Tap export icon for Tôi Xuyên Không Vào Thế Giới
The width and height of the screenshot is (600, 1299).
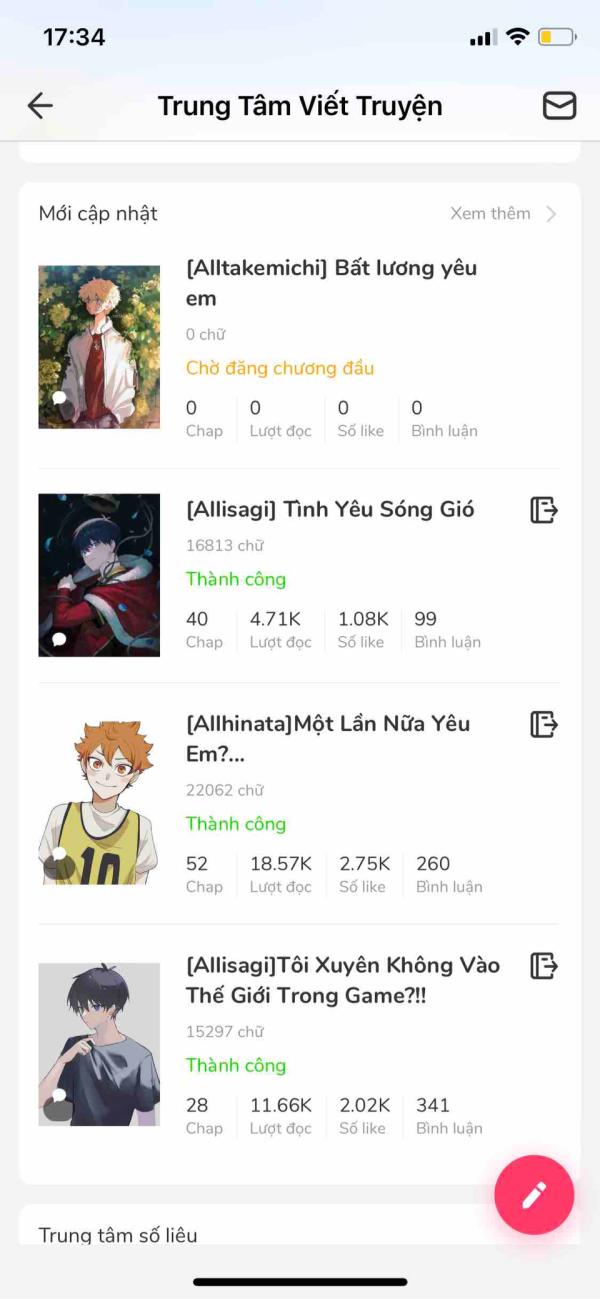(x=543, y=966)
